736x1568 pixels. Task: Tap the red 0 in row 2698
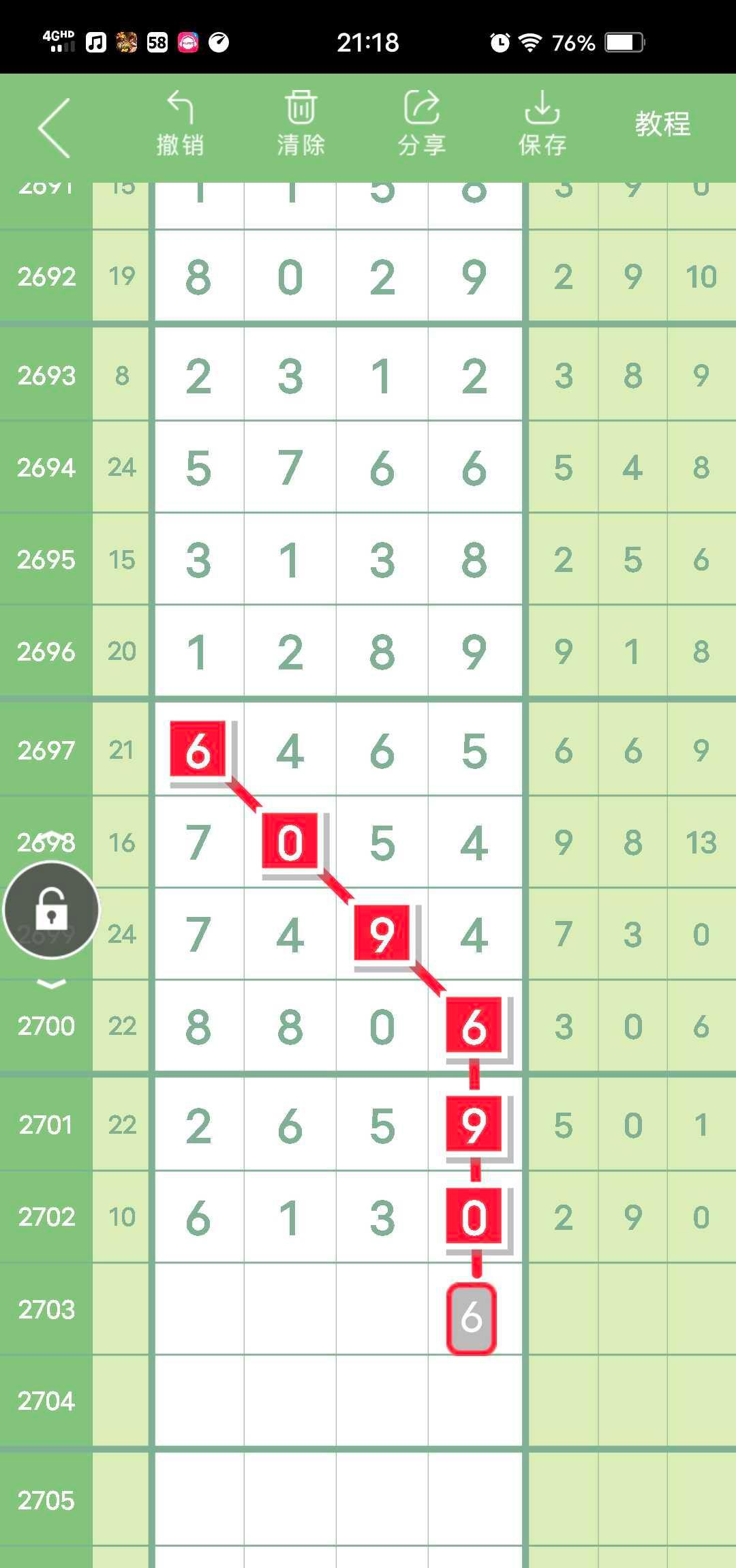[290, 841]
